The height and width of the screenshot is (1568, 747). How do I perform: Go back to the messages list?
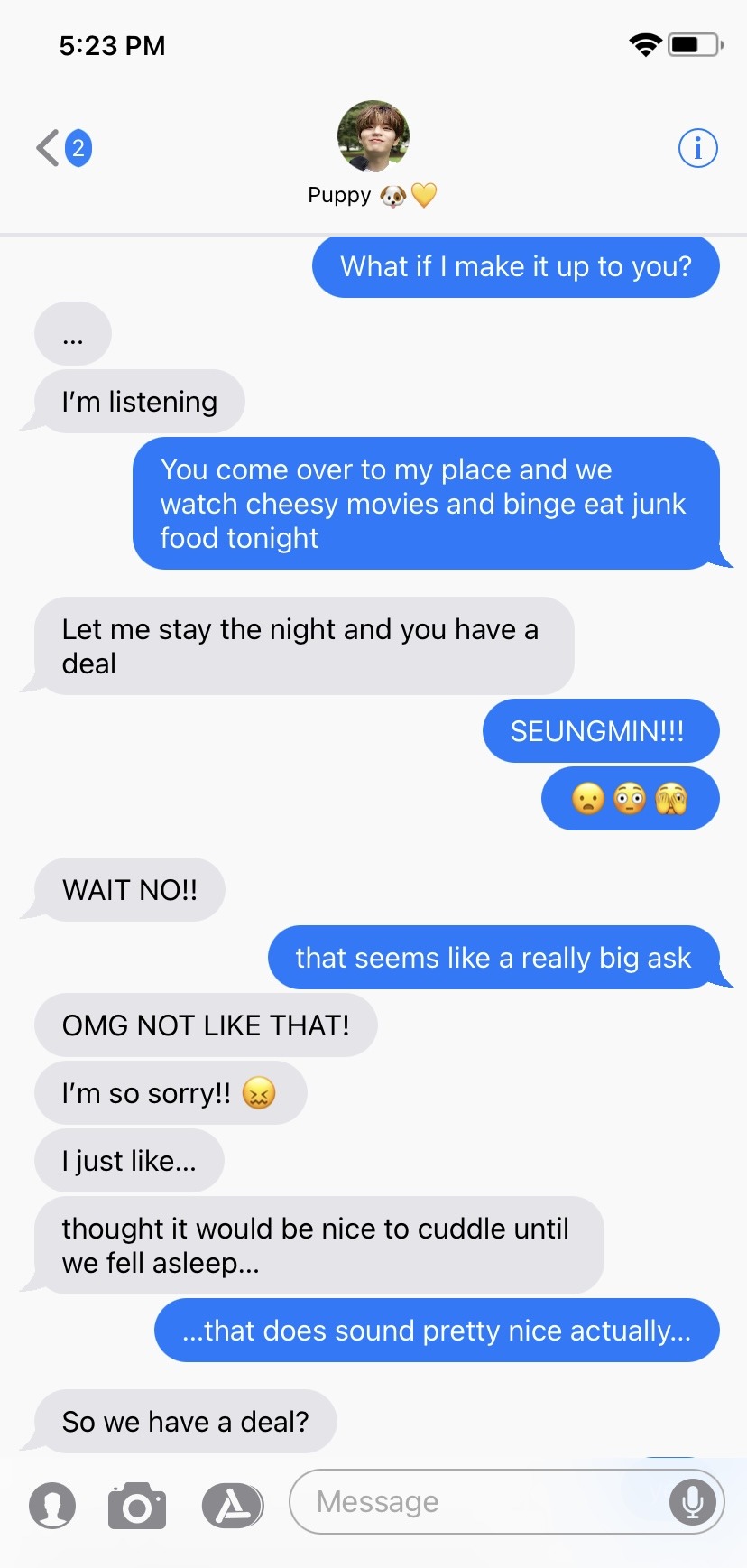(61, 148)
